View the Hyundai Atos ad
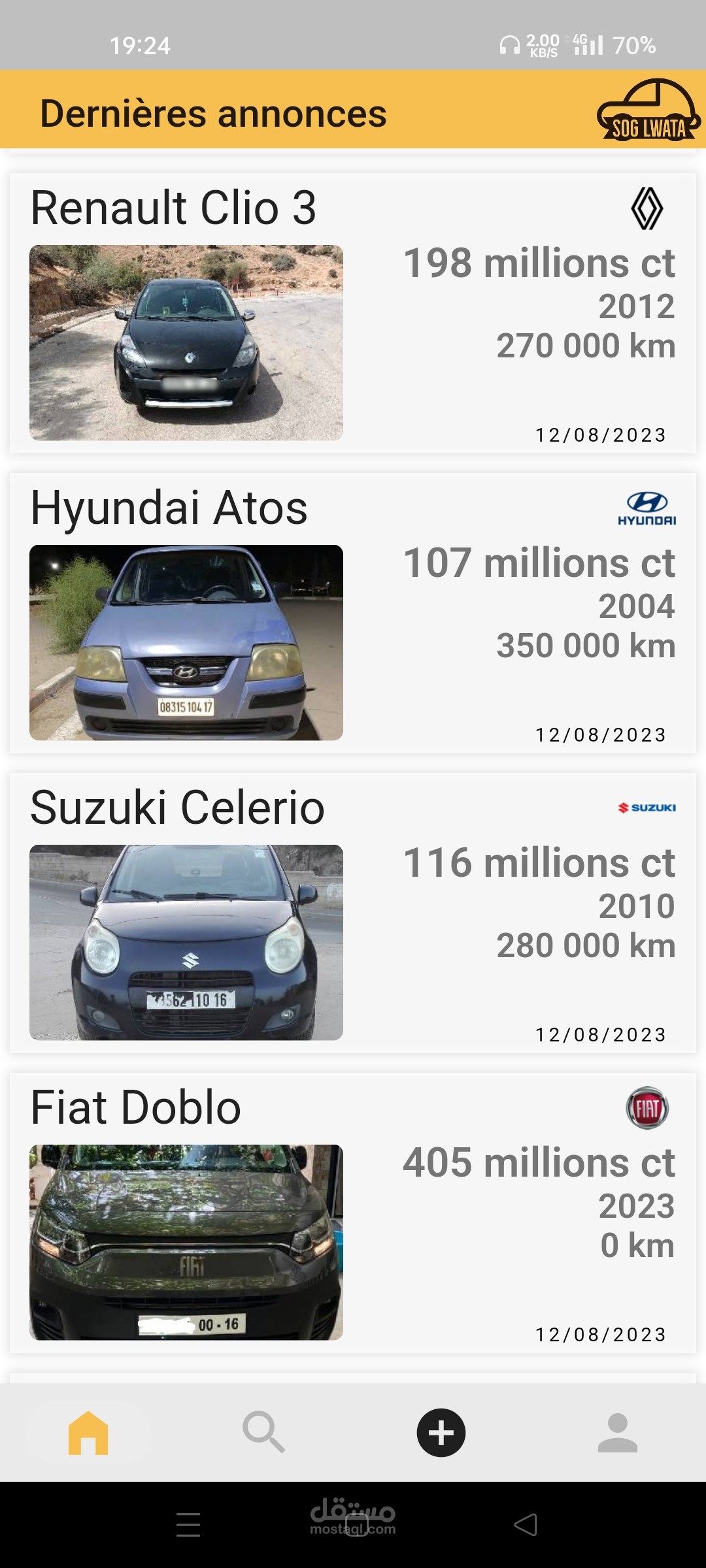The width and height of the screenshot is (706, 1568). (x=353, y=613)
